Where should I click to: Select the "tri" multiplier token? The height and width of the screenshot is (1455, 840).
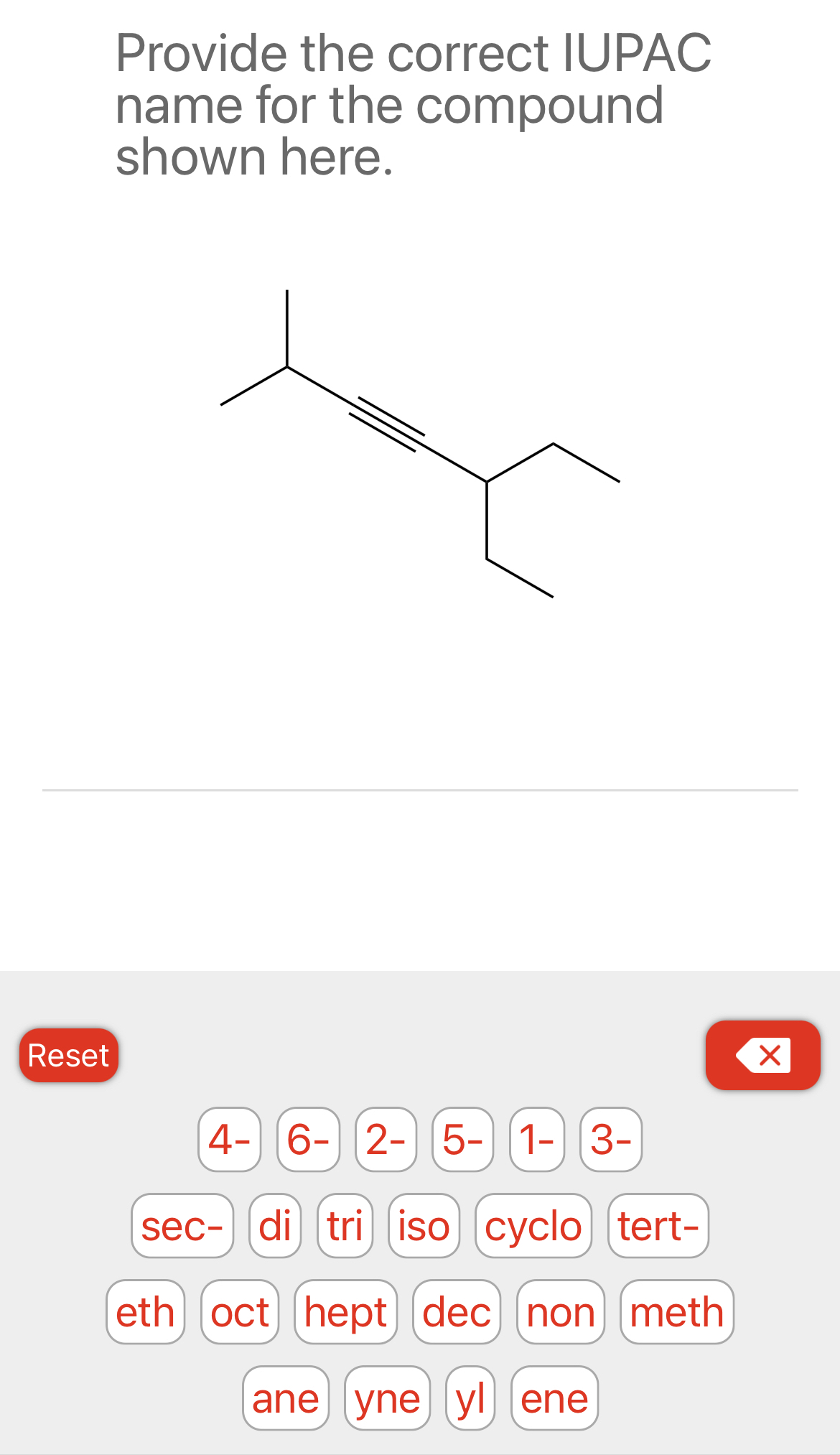[x=345, y=1227]
